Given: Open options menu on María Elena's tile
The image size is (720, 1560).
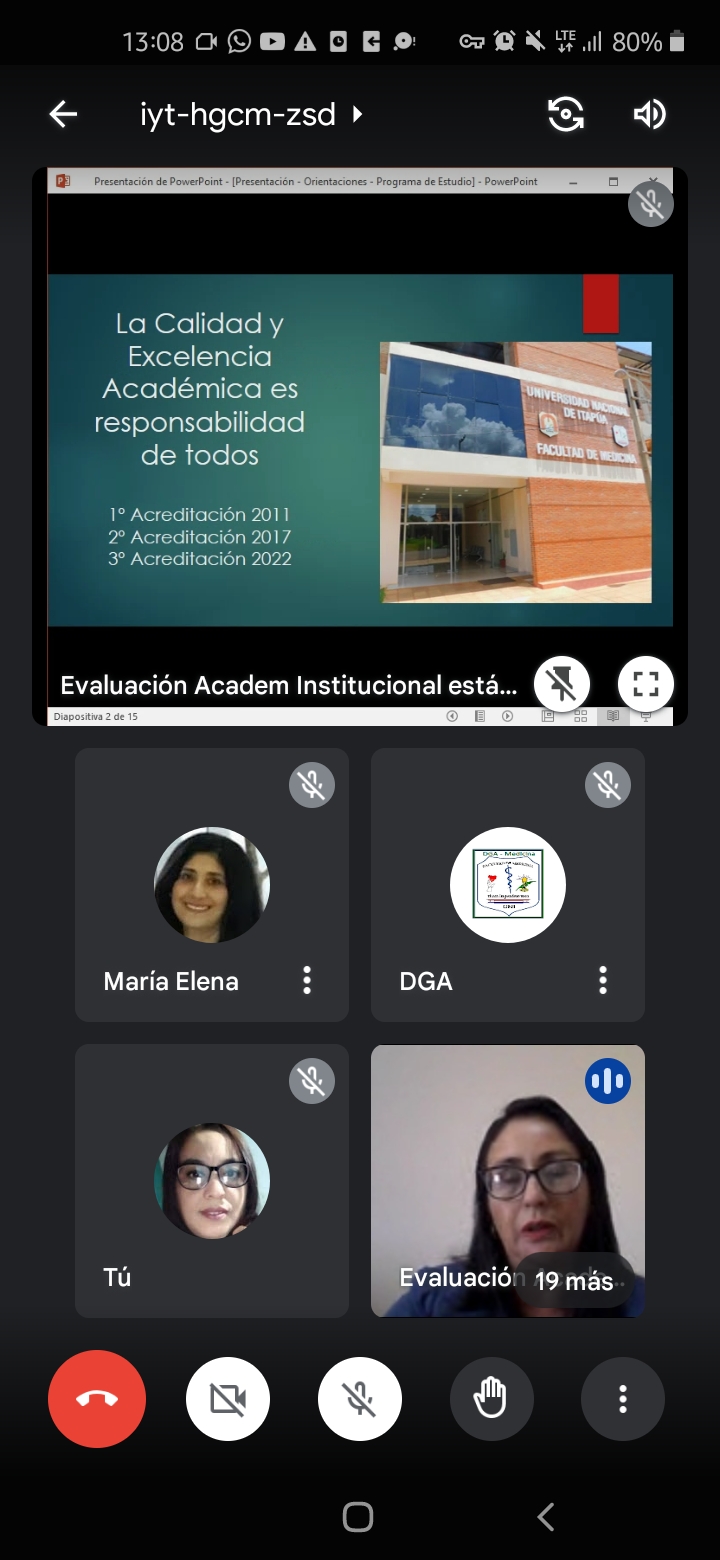Looking at the screenshot, I should coord(306,981).
